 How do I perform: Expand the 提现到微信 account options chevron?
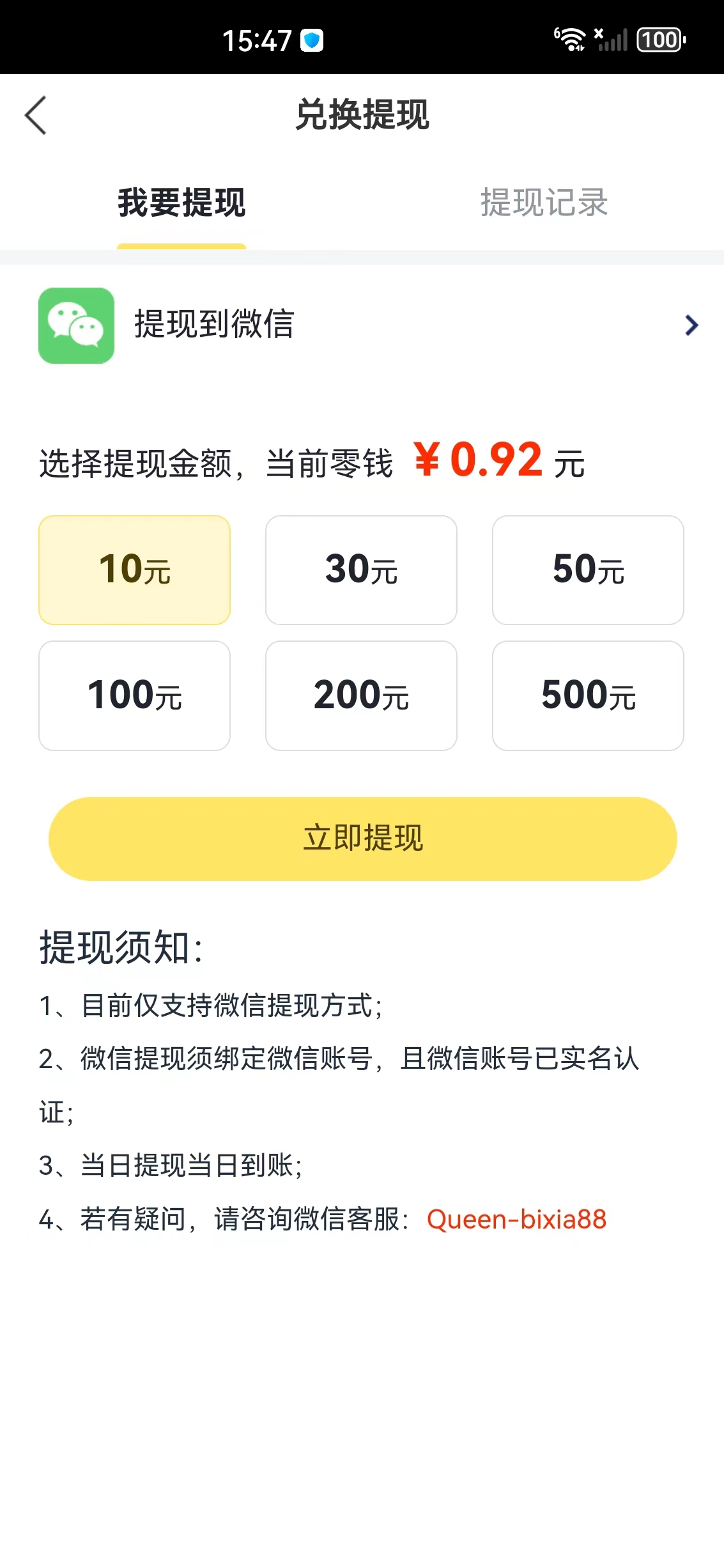691,326
